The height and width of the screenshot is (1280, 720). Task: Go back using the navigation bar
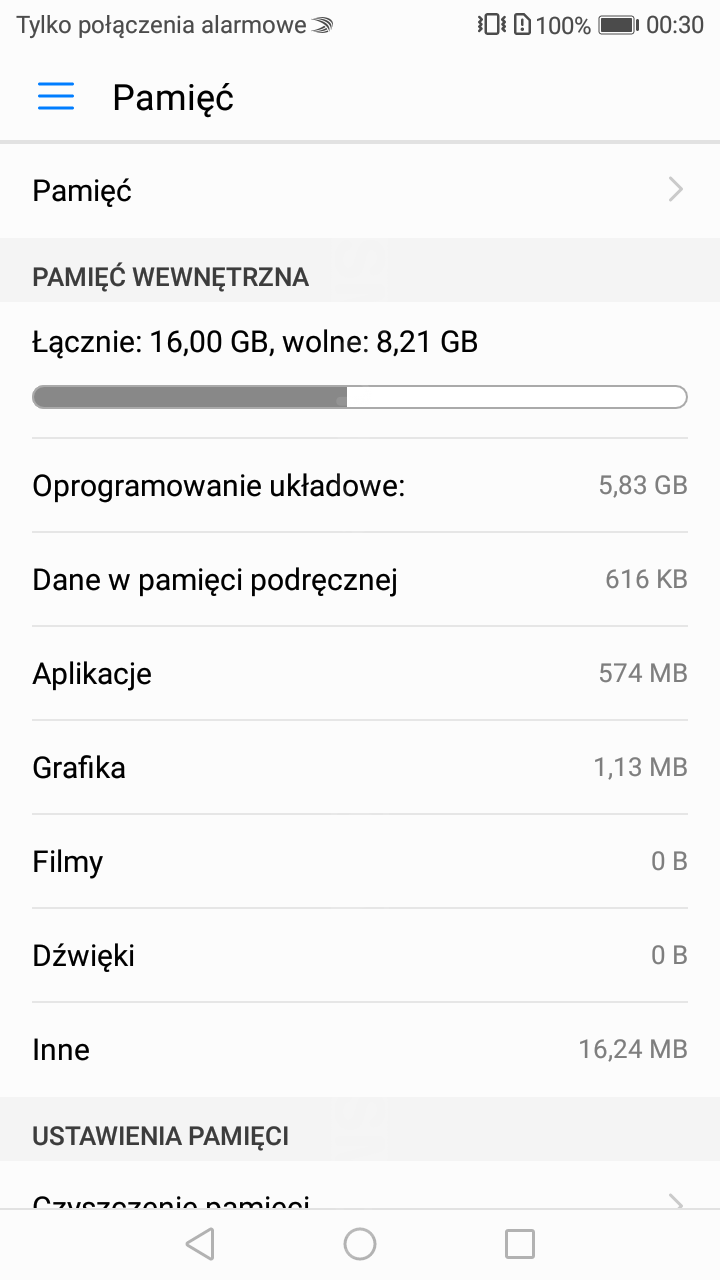200,1244
